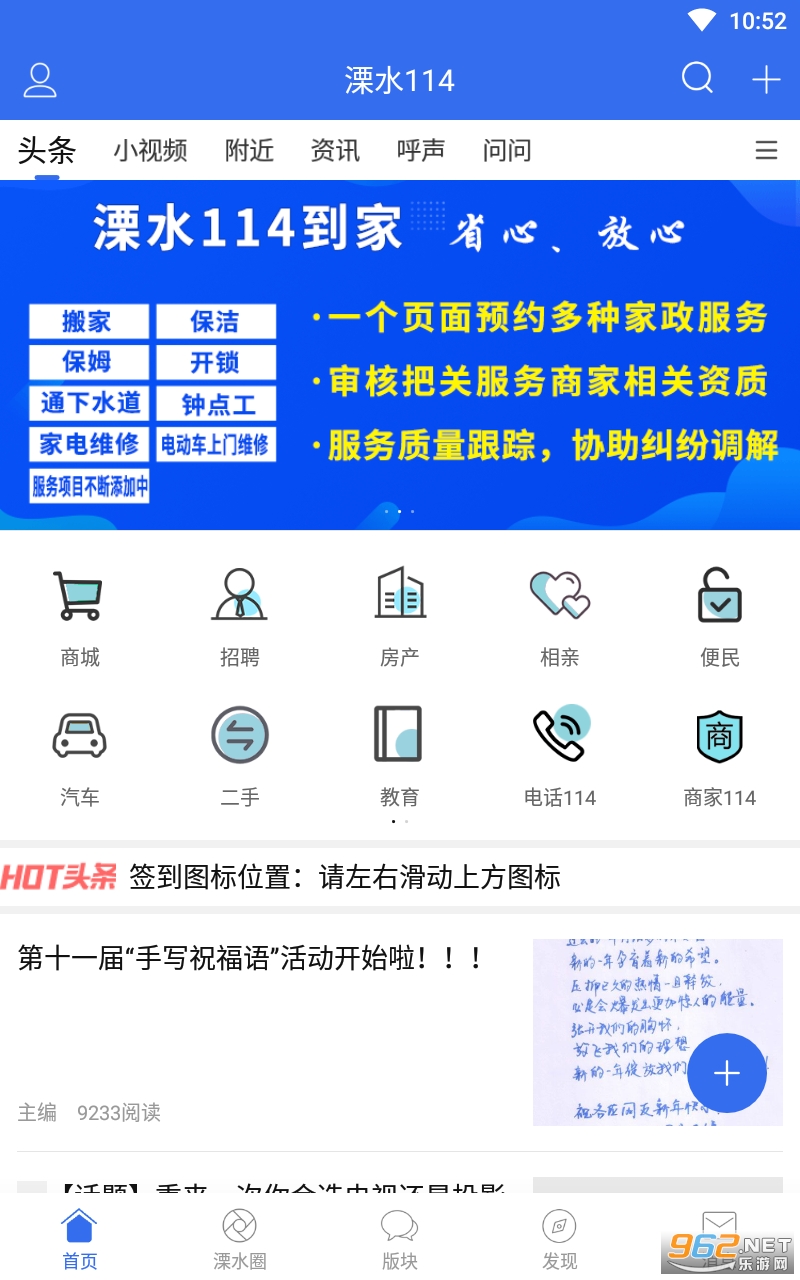The height and width of the screenshot is (1280, 800).
Task: Open the 溧水114到家 banner
Action: coord(400,355)
